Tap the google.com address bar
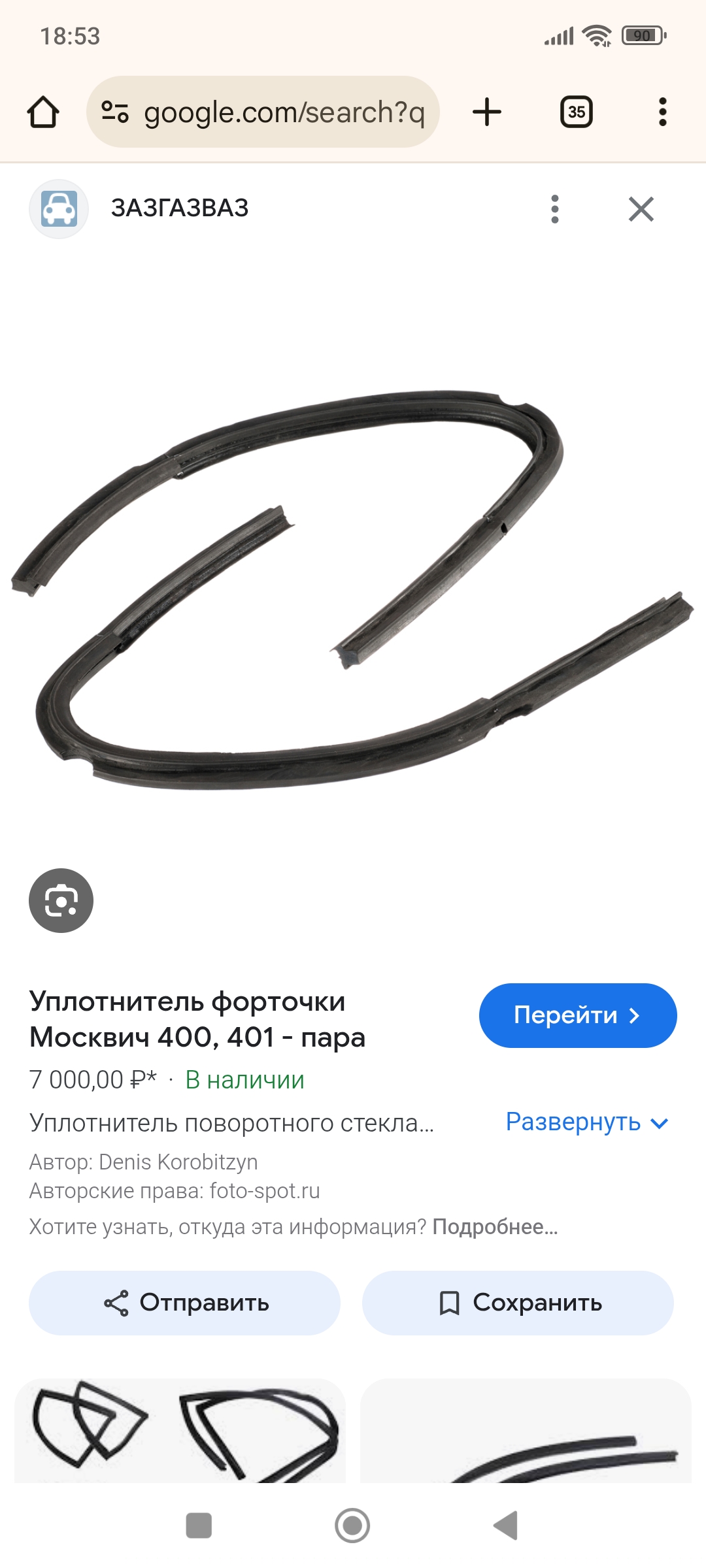The image size is (706, 1568). pyautogui.click(x=263, y=112)
